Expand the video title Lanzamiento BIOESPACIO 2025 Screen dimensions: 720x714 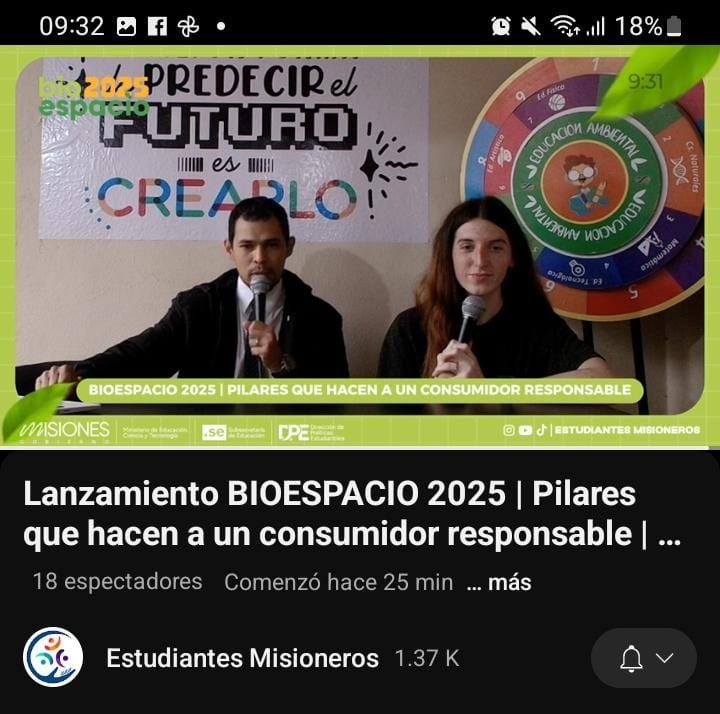350,514
